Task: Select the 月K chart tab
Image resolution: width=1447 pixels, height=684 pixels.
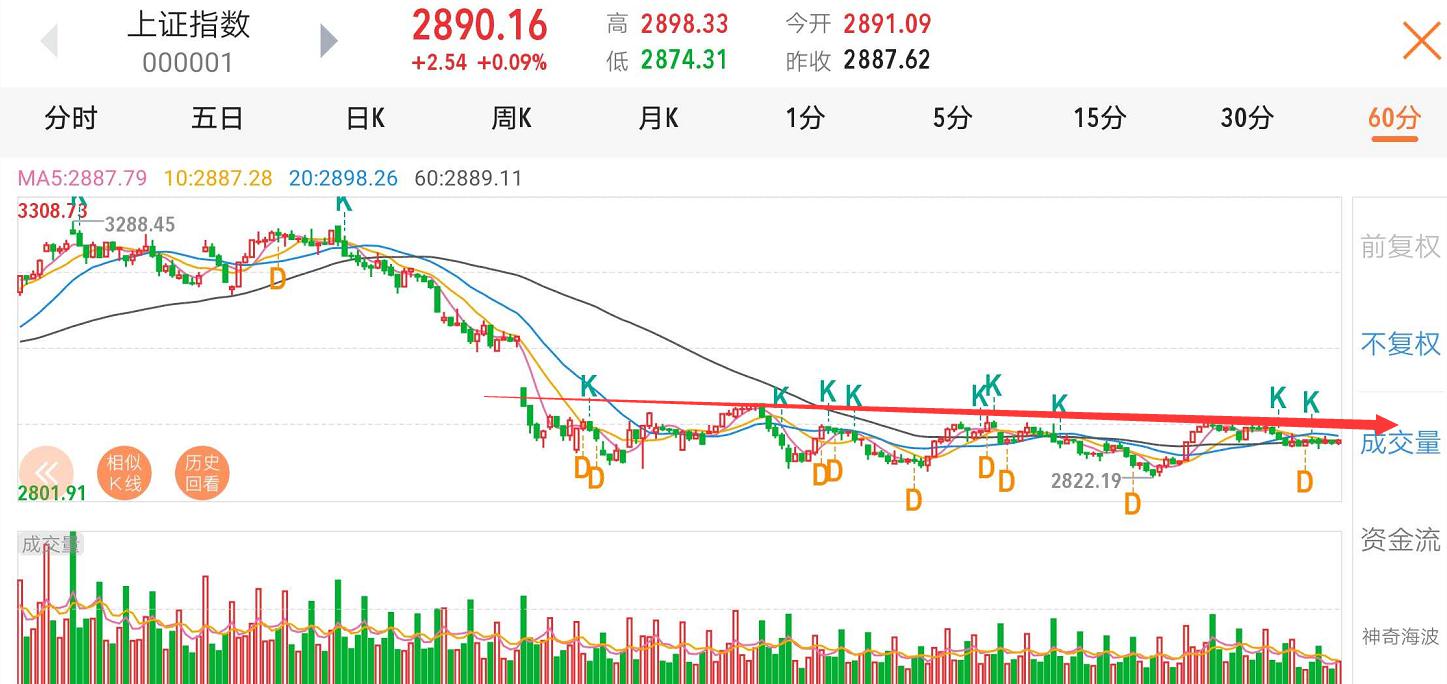Action: point(658,119)
